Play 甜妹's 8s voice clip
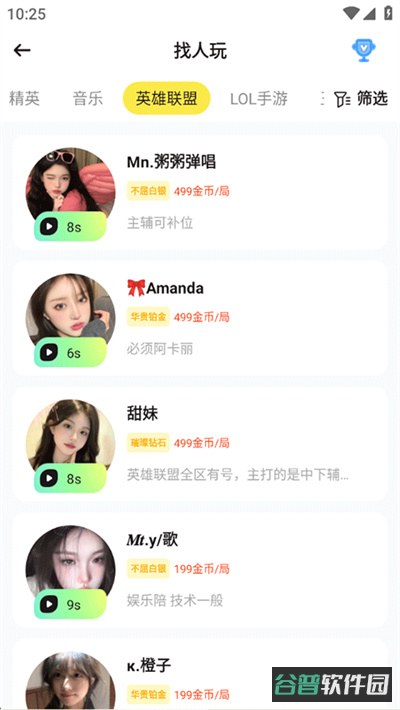 (x=70, y=478)
